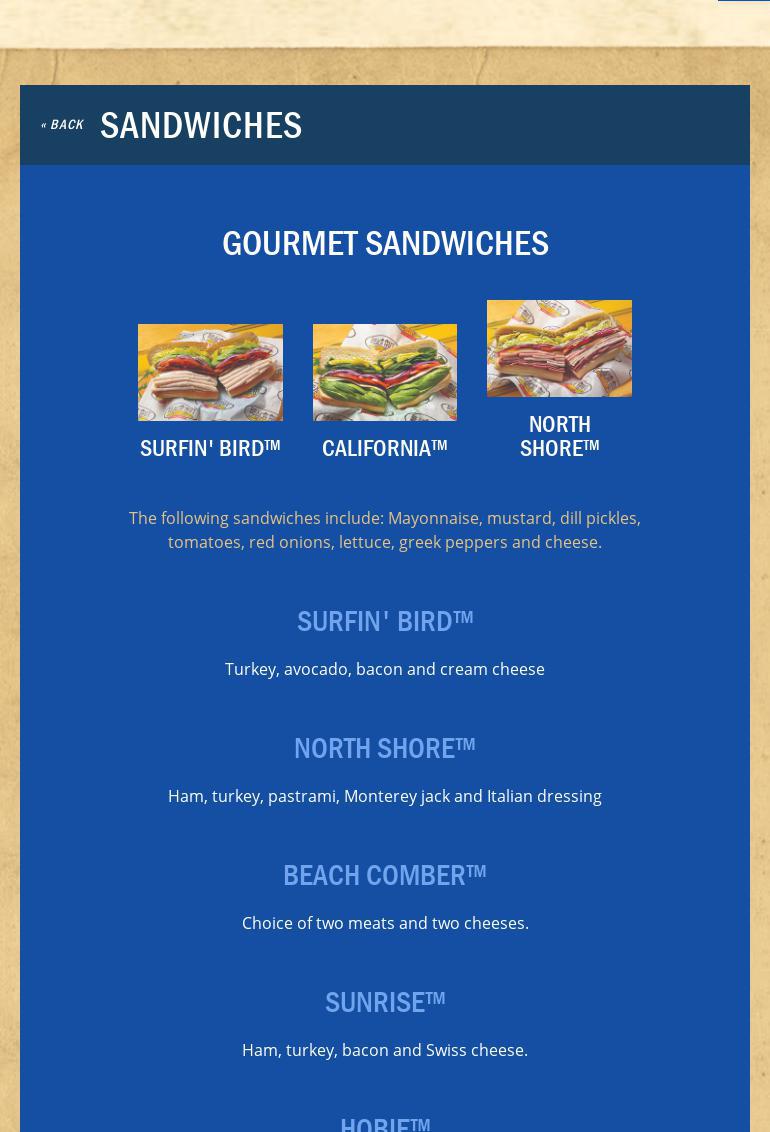
Task: Open the Surfin' Bird sandwich photo
Action: coord(210,372)
